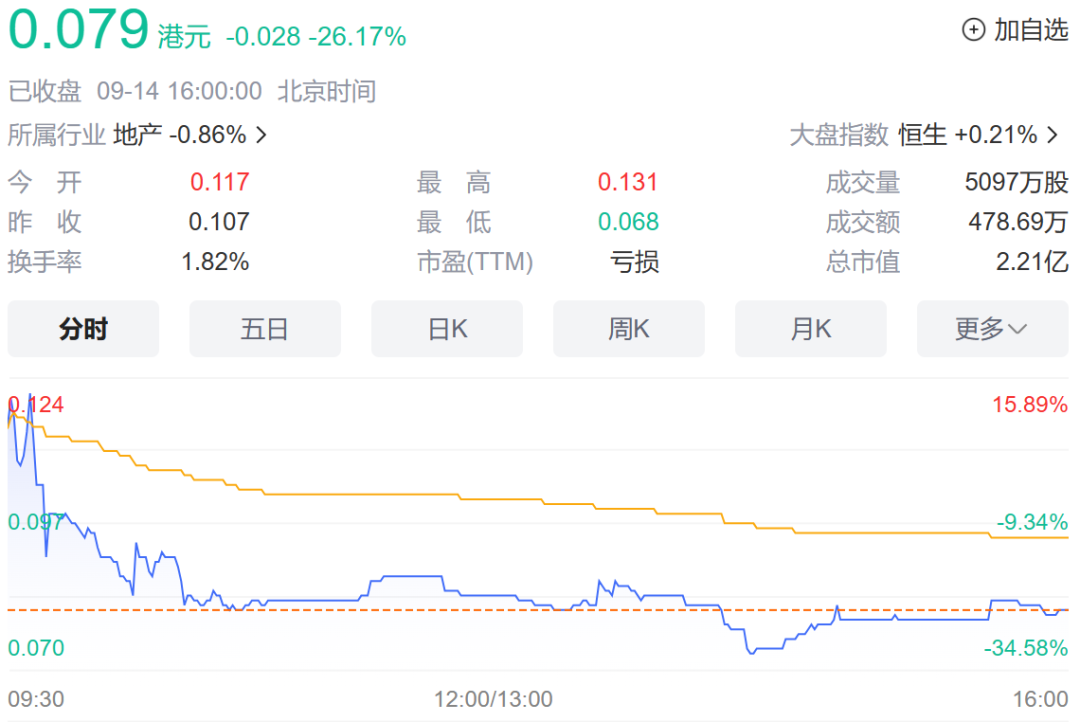Select the 日K chart tab
Screen dimensions: 1080x722
(x=447, y=329)
